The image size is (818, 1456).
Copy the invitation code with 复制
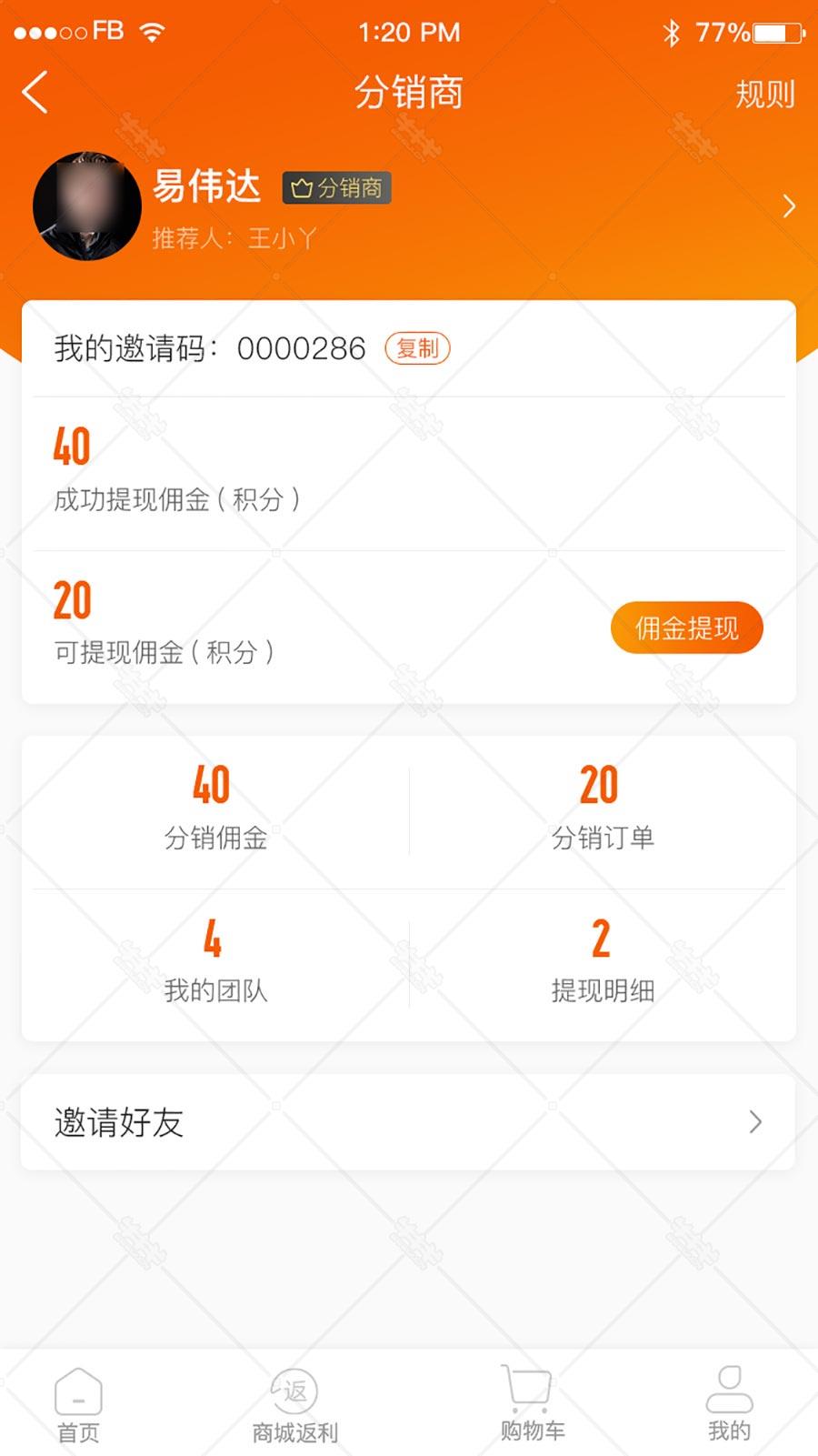click(417, 348)
